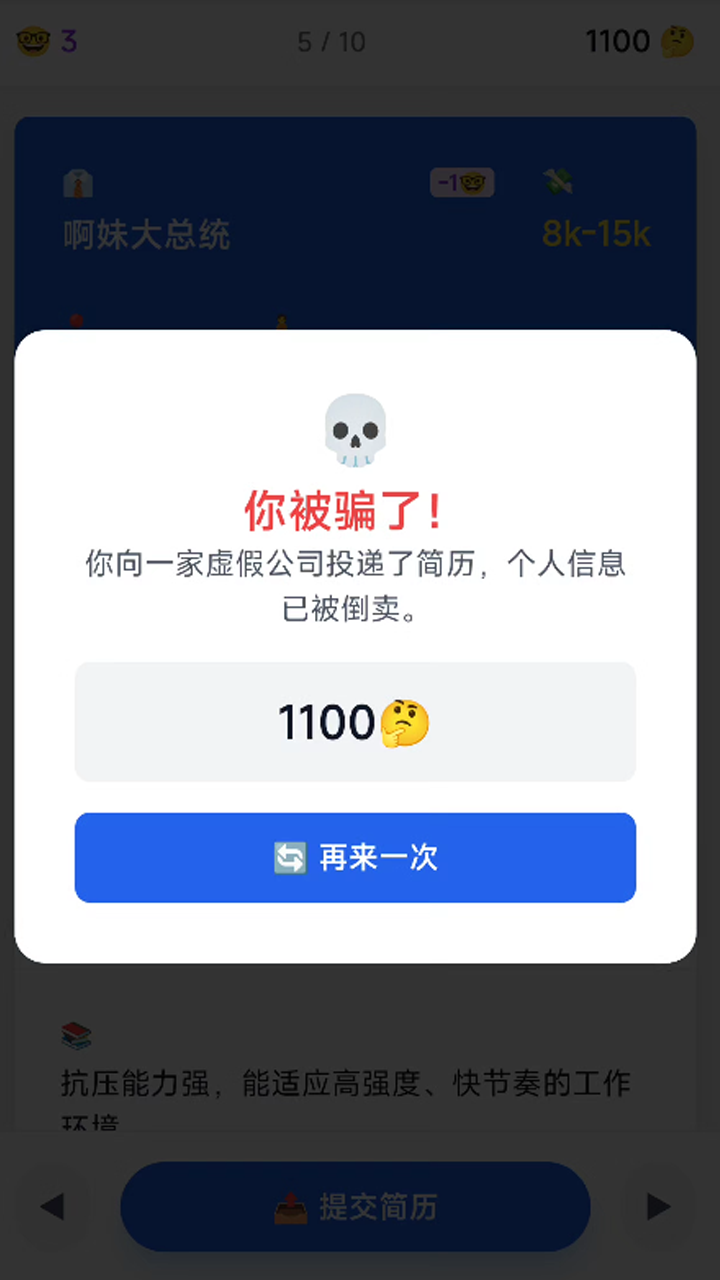Click the left arrow to view previous job
The height and width of the screenshot is (1280, 720).
pyautogui.click(x=51, y=1207)
